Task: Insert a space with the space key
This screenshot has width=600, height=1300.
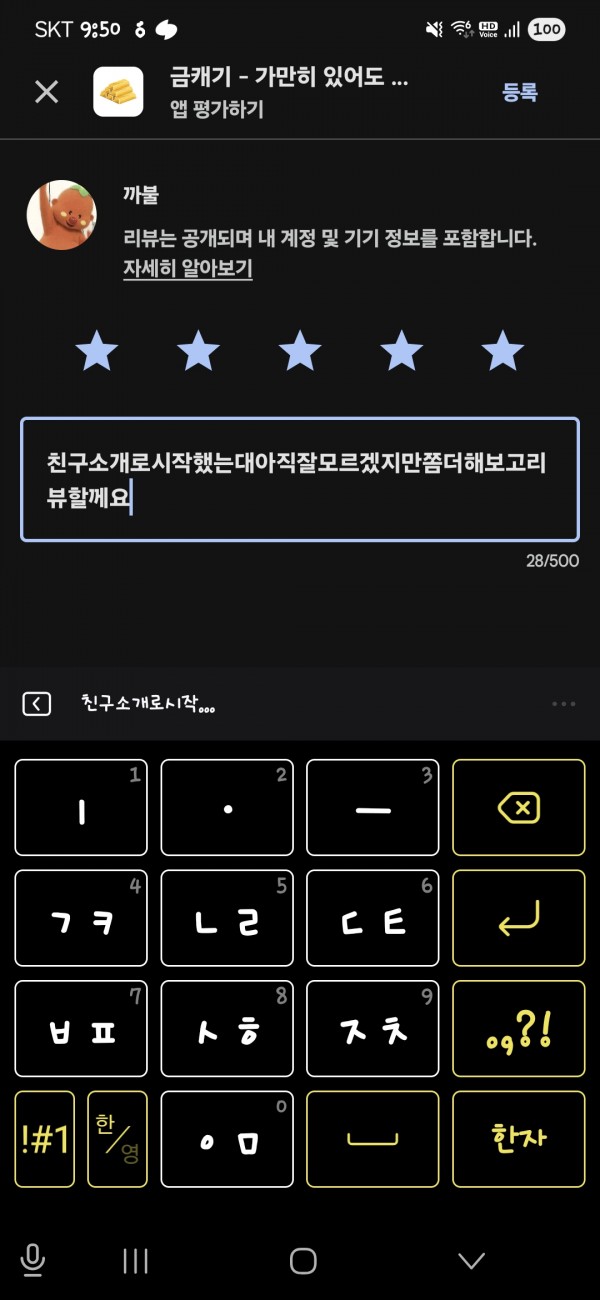Action: (x=373, y=1139)
